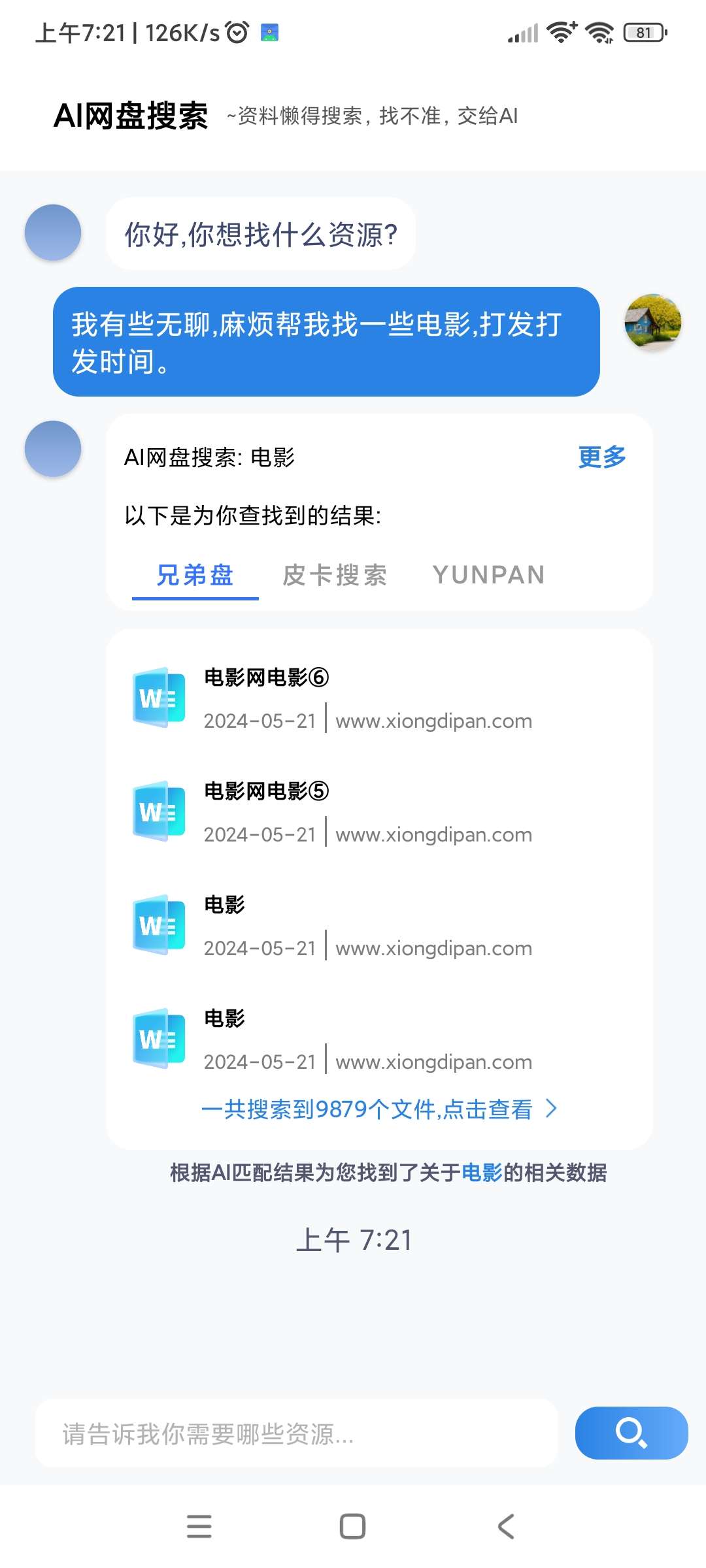Screen dimensions: 706x1568
Task: Tap the blue search button
Action: point(631,1433)
